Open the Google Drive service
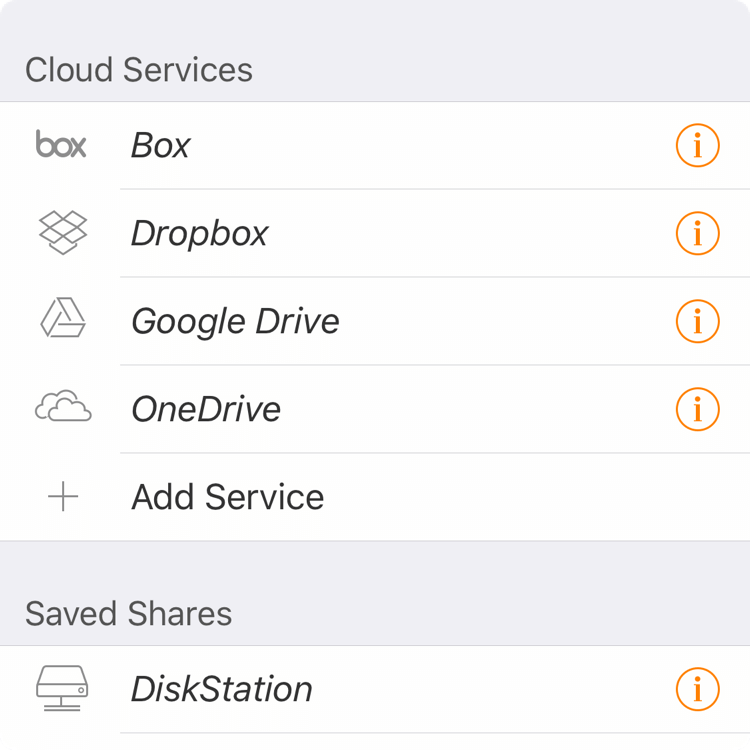Image resolution: width=750 pixels, height=750 pixels. pos(235,322)
